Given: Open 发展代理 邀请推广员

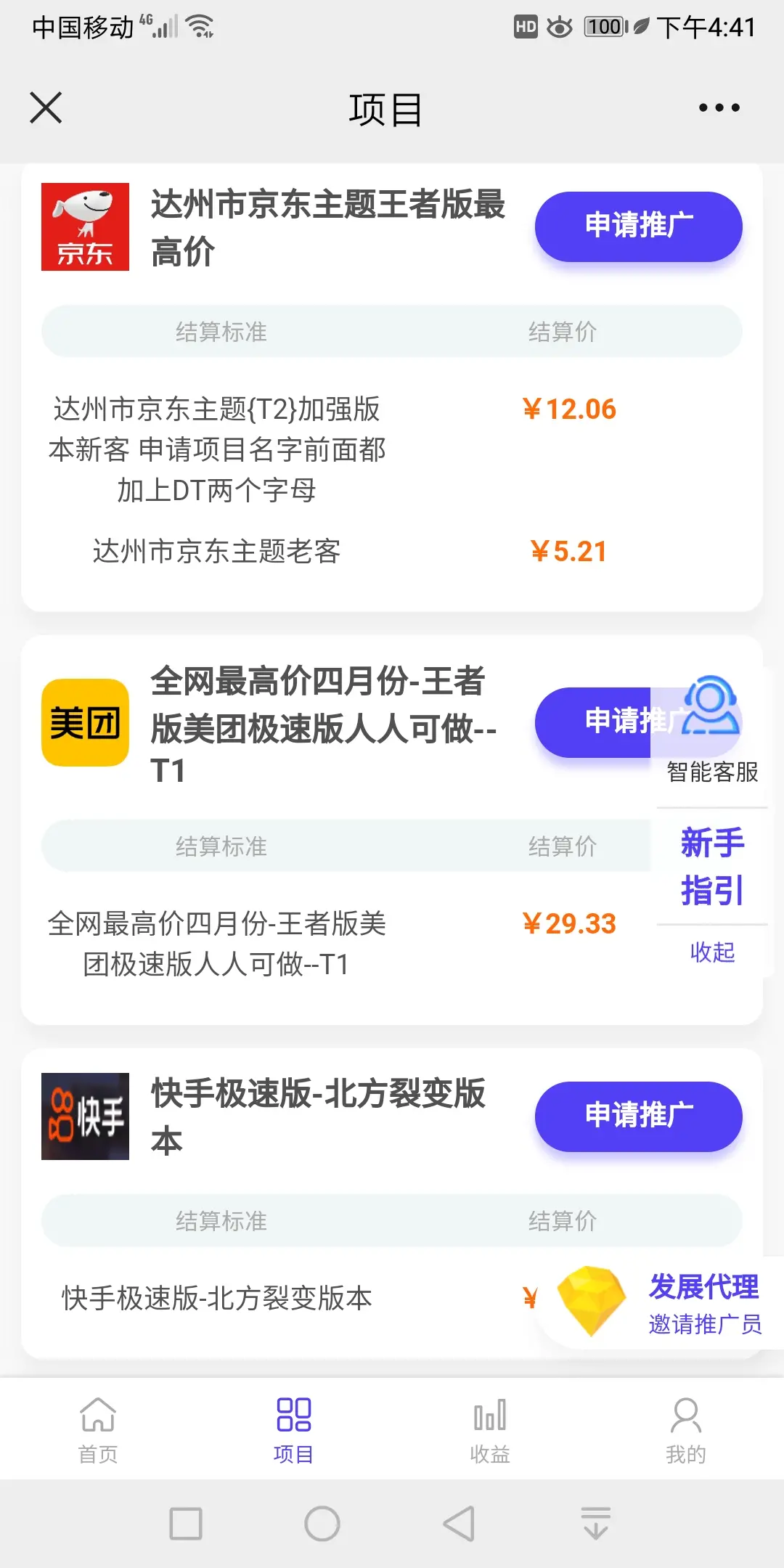Looking at the screenshot, I should [662, 1304].
